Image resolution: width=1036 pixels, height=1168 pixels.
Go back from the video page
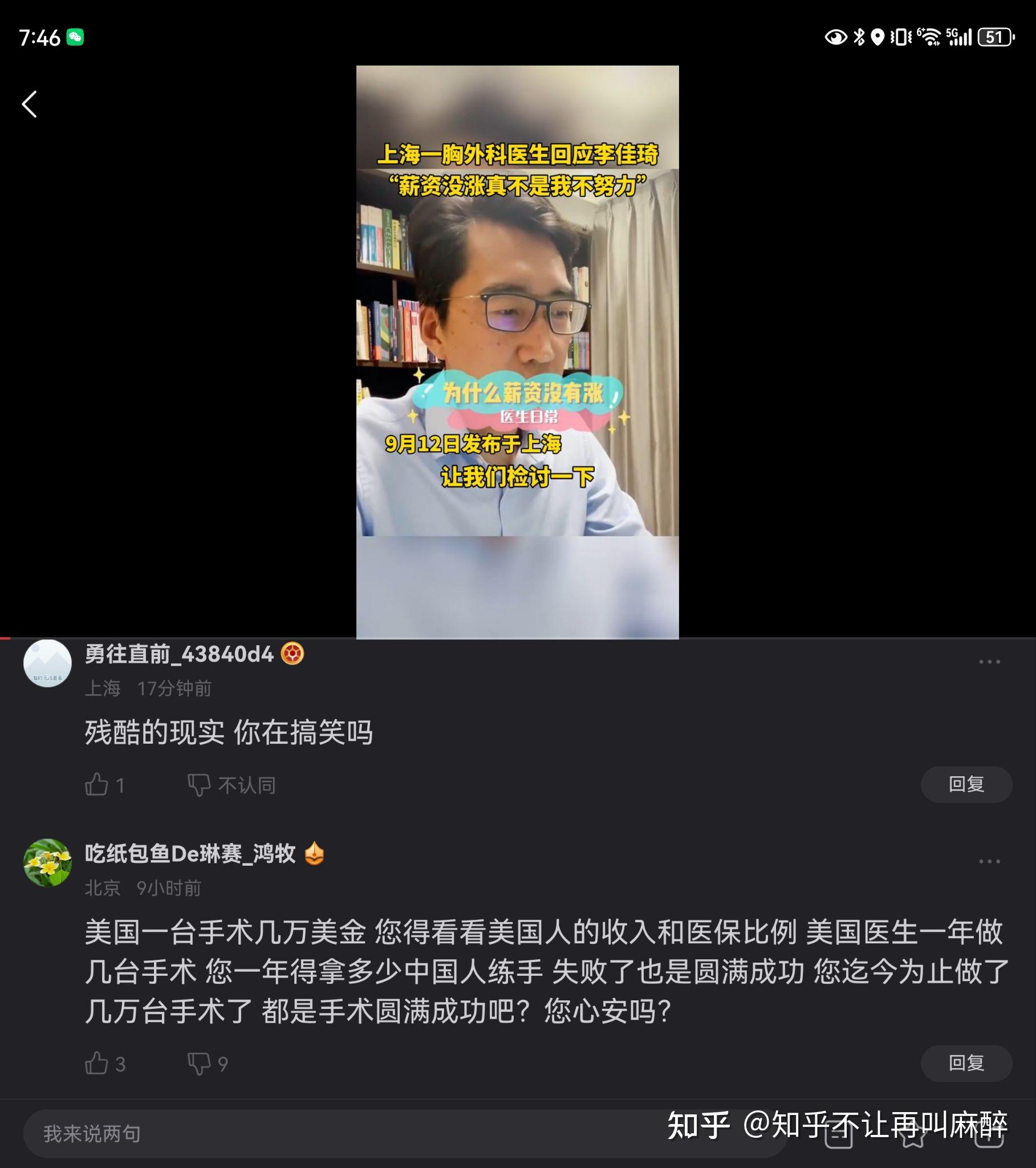[x=30, y=104]
